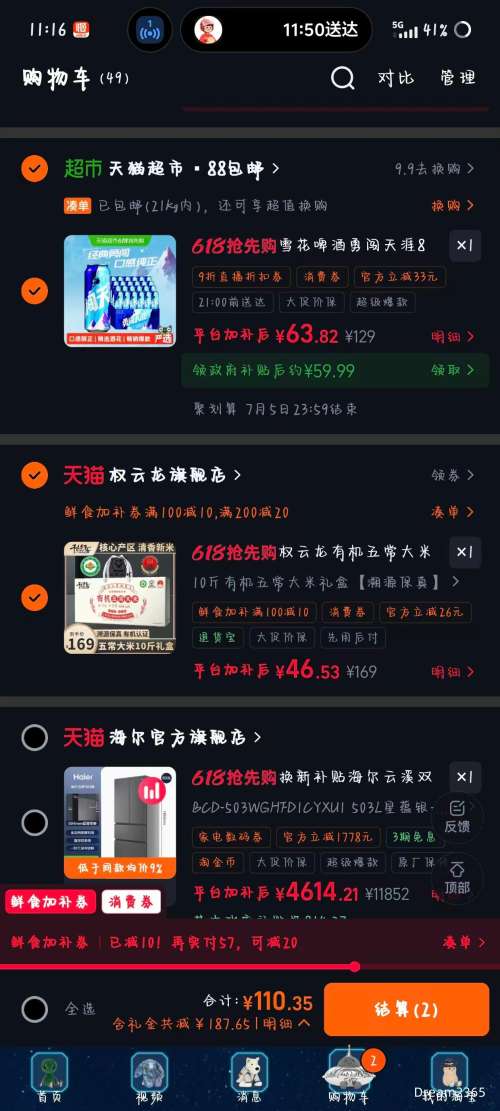The width and height of the screenshot is (500, 1111).
Task: Tap 领券 for 权云龙旗舰店
Action: click(x=453, y=475)
